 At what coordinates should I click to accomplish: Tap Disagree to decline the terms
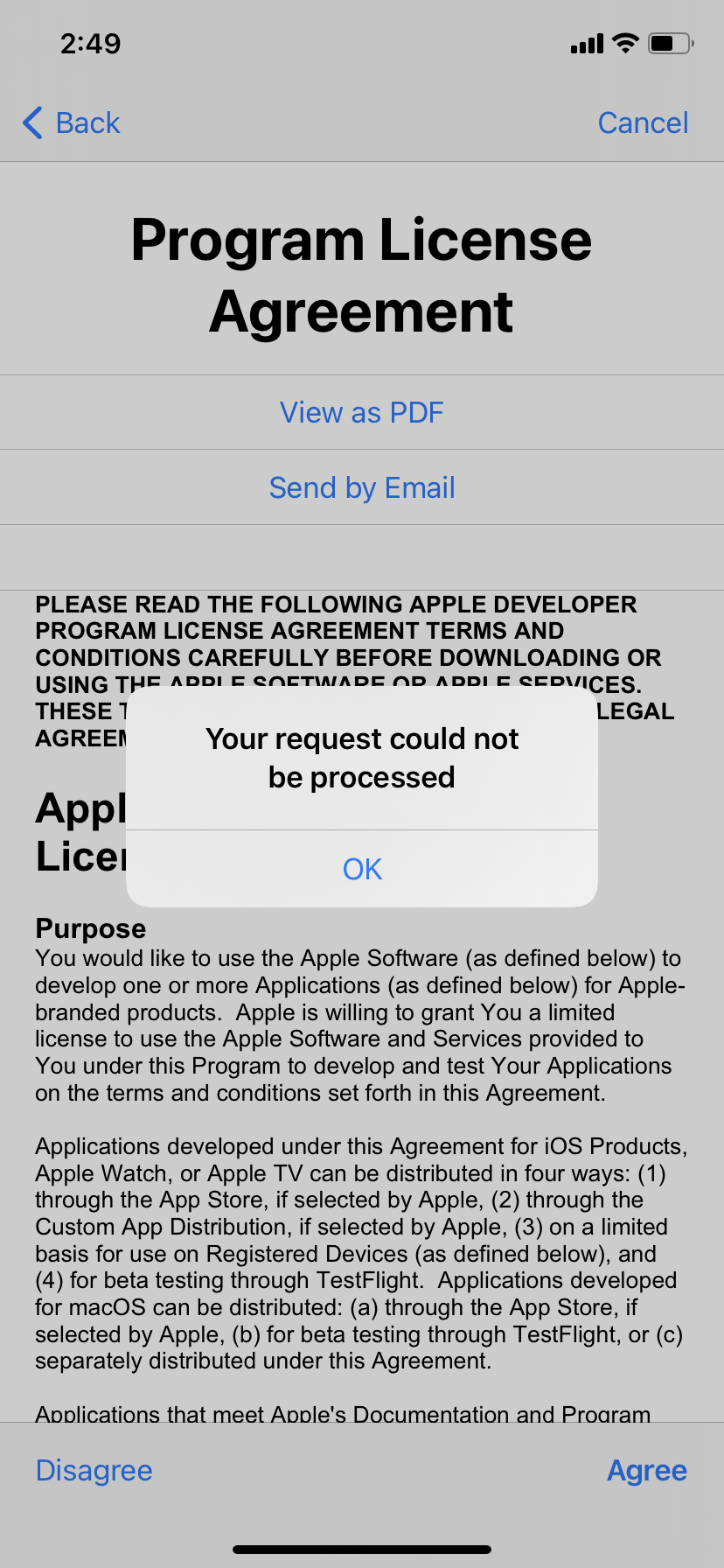tap(94, 1470)
